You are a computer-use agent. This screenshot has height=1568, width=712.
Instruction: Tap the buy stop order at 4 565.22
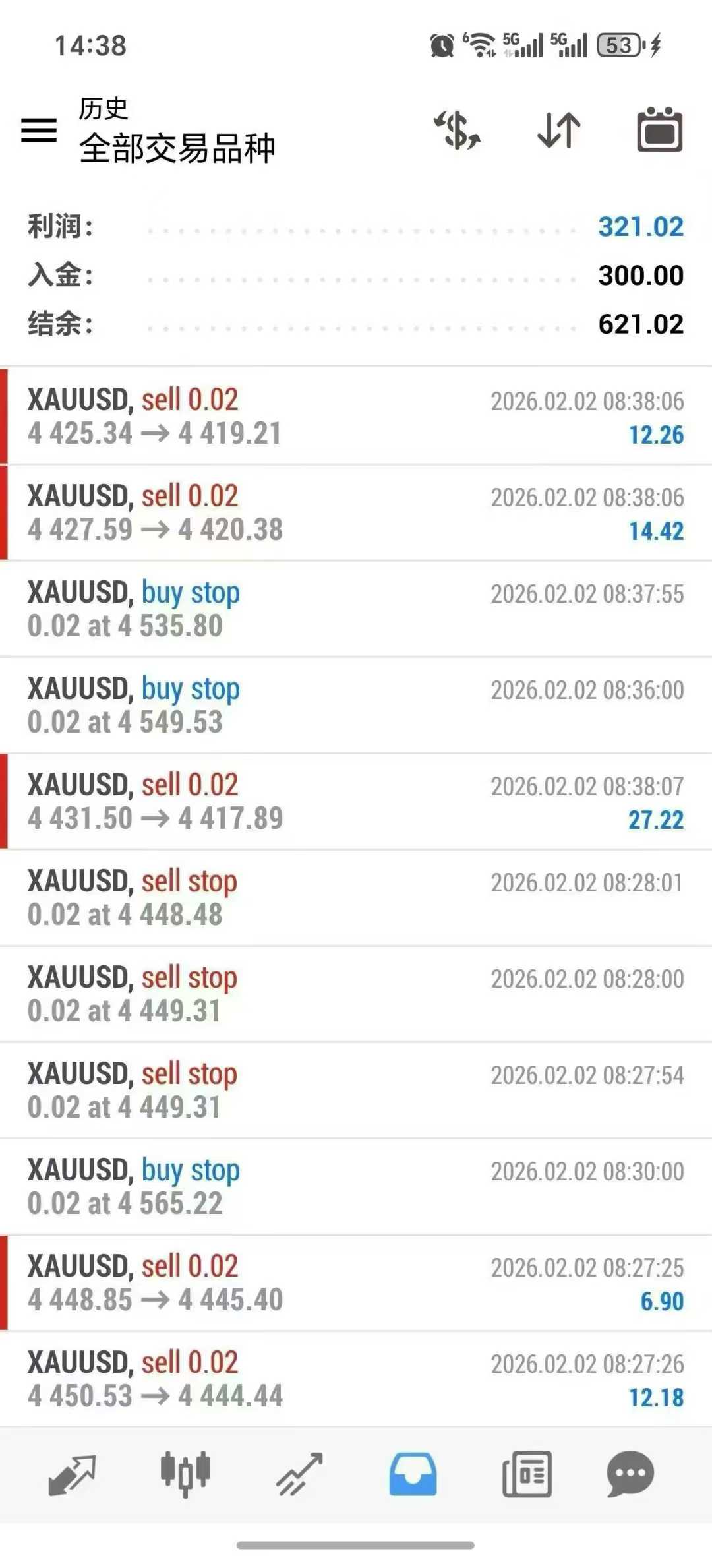(x=356, y=1187)
